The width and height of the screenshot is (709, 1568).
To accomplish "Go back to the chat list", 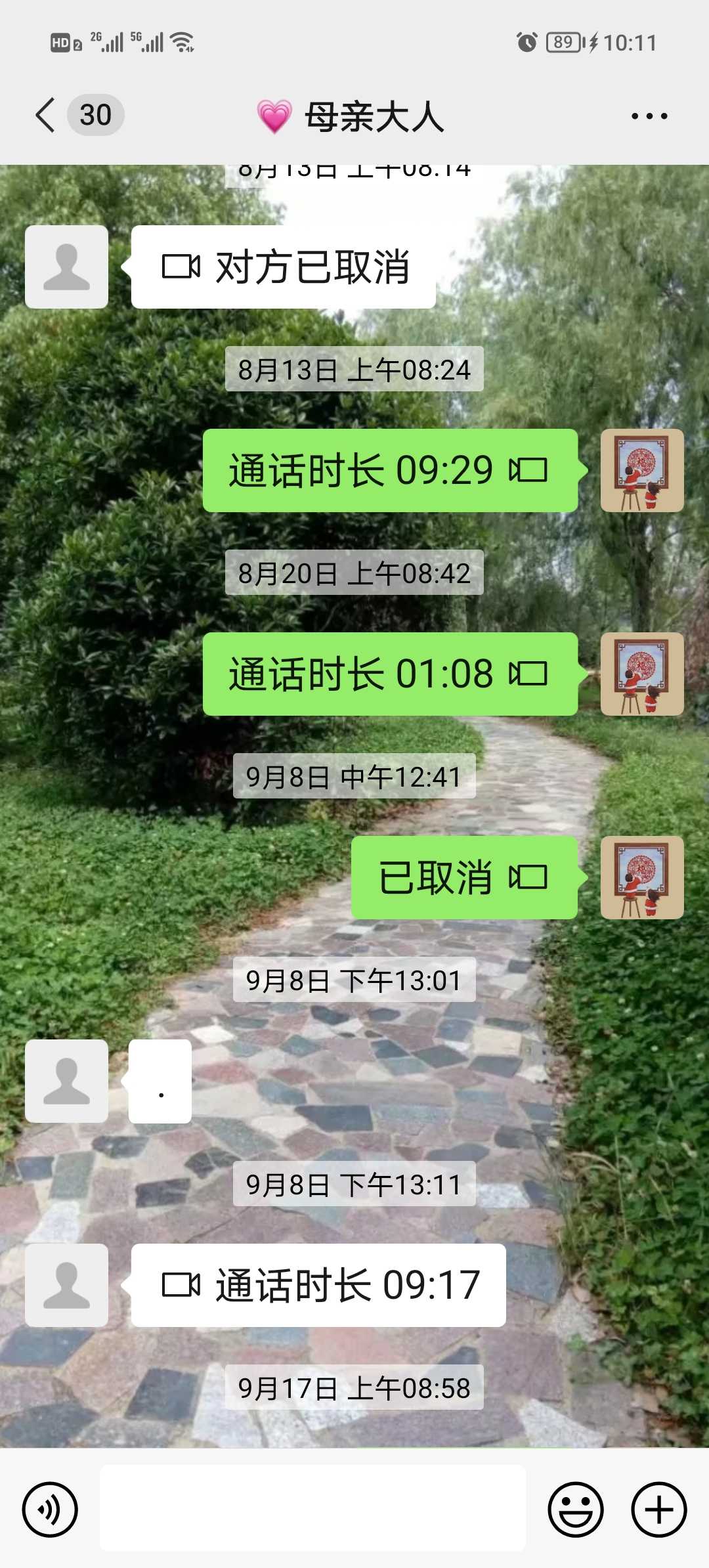I will 46,116.
